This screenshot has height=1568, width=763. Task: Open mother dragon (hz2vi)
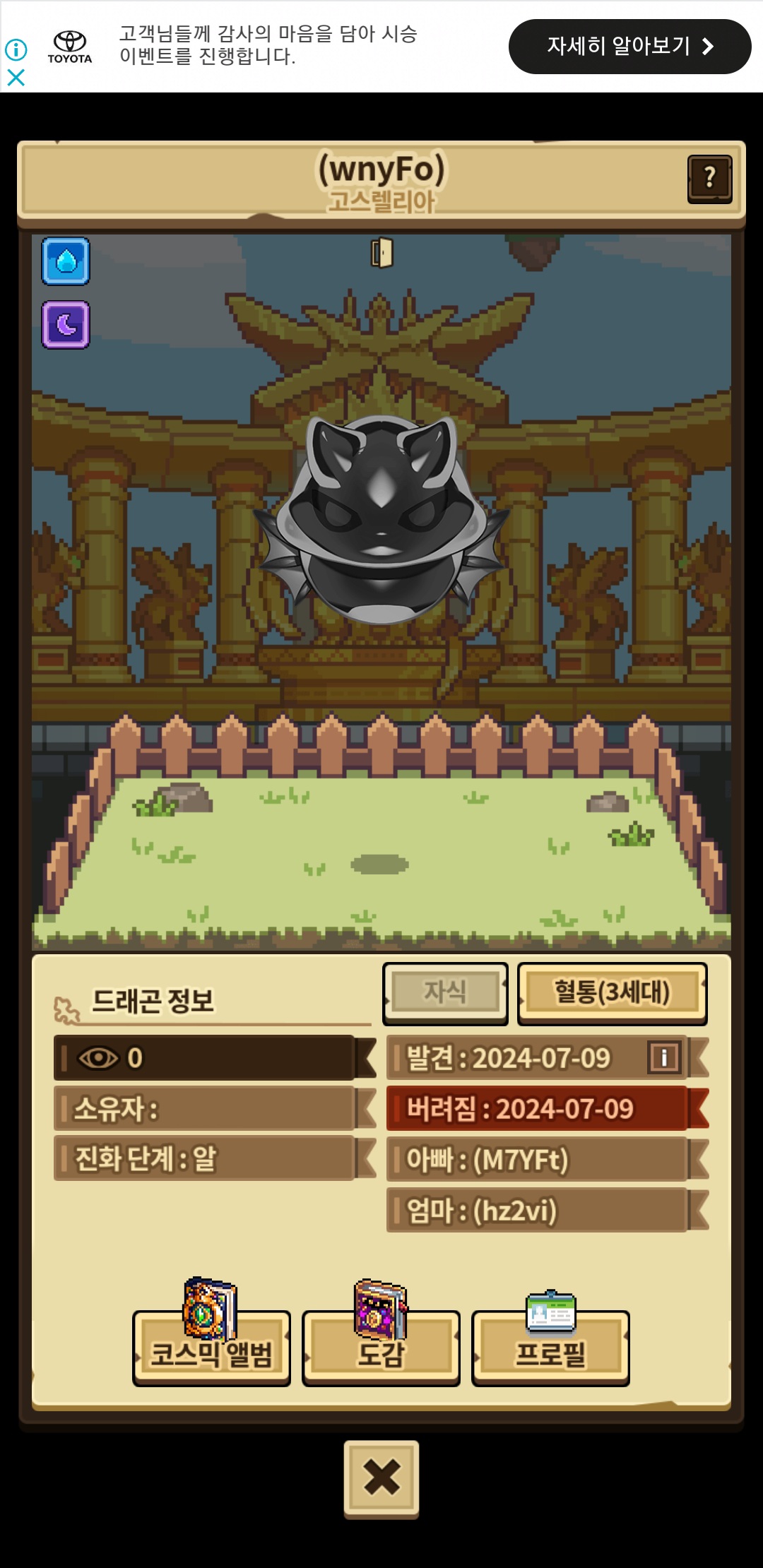click(548, 1210)
